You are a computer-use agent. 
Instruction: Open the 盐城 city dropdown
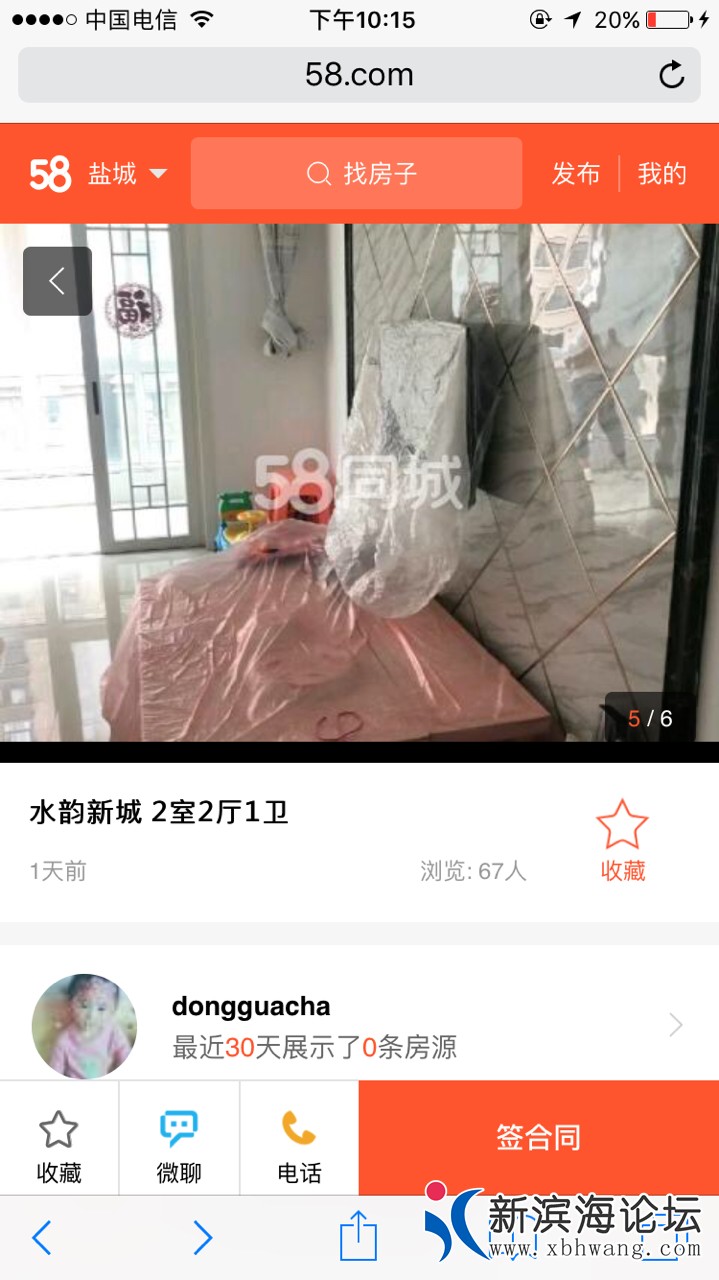tap(127, 174)
